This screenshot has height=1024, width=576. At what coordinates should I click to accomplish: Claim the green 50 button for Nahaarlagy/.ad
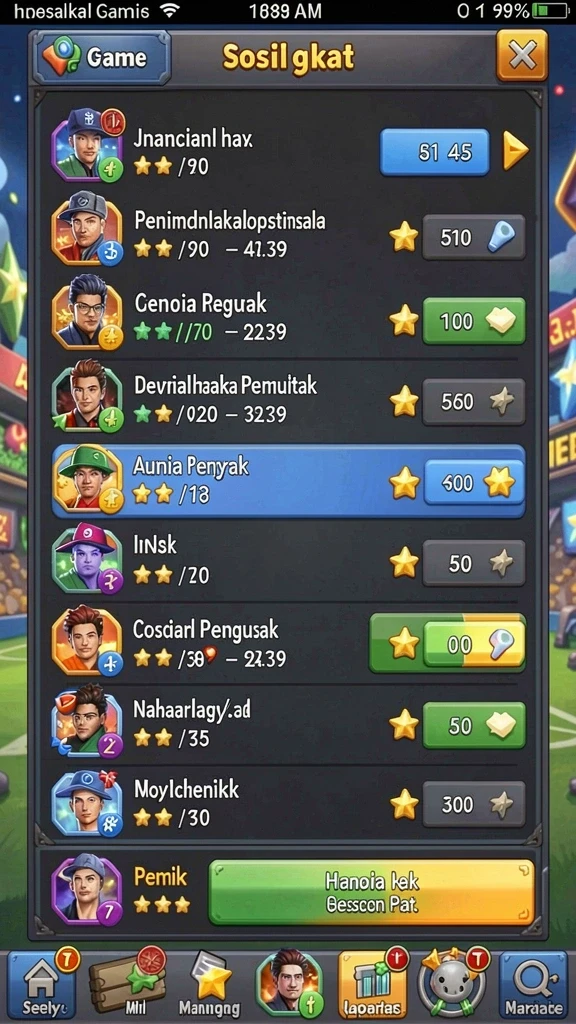473,725
